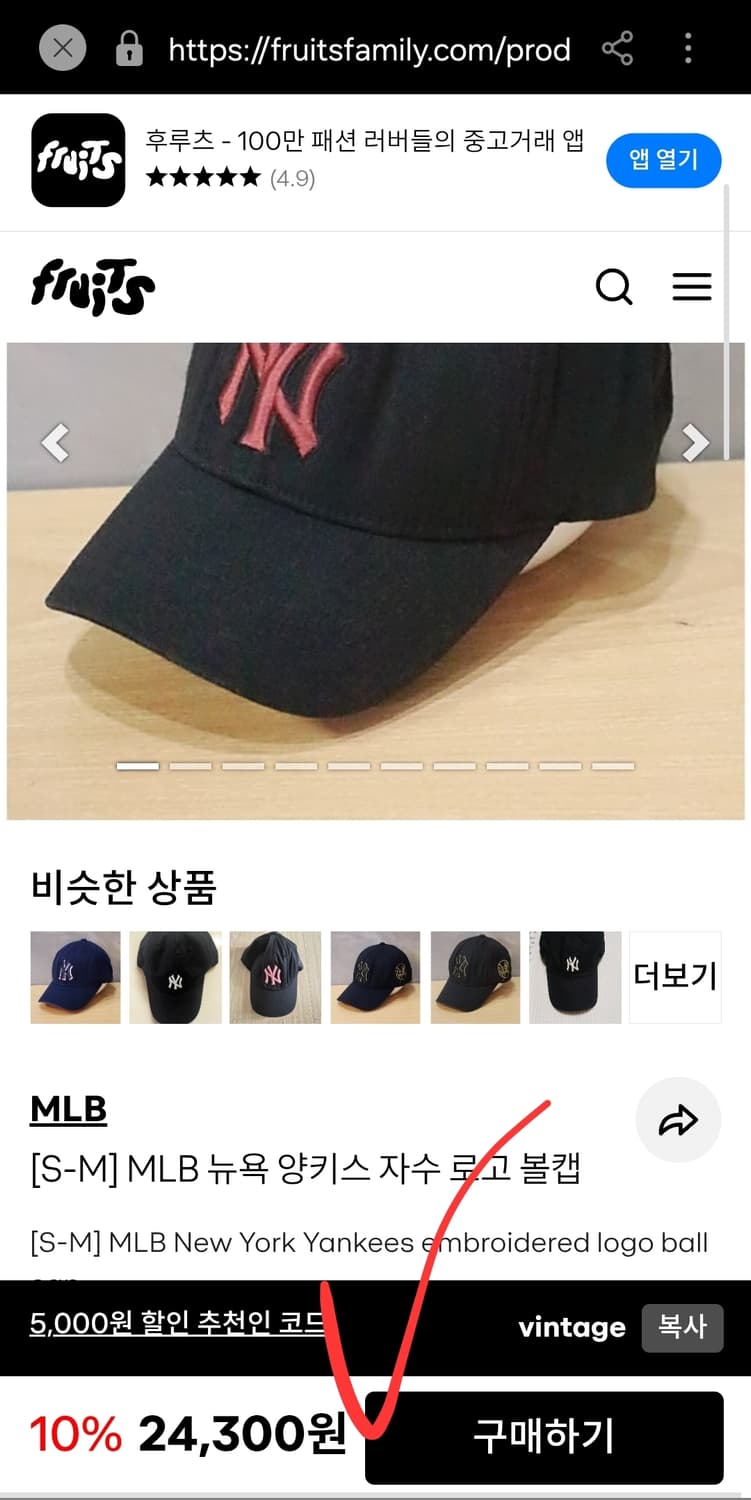
Task: Advance the photo carousel with the right arrow
Action: click(695, 443)
